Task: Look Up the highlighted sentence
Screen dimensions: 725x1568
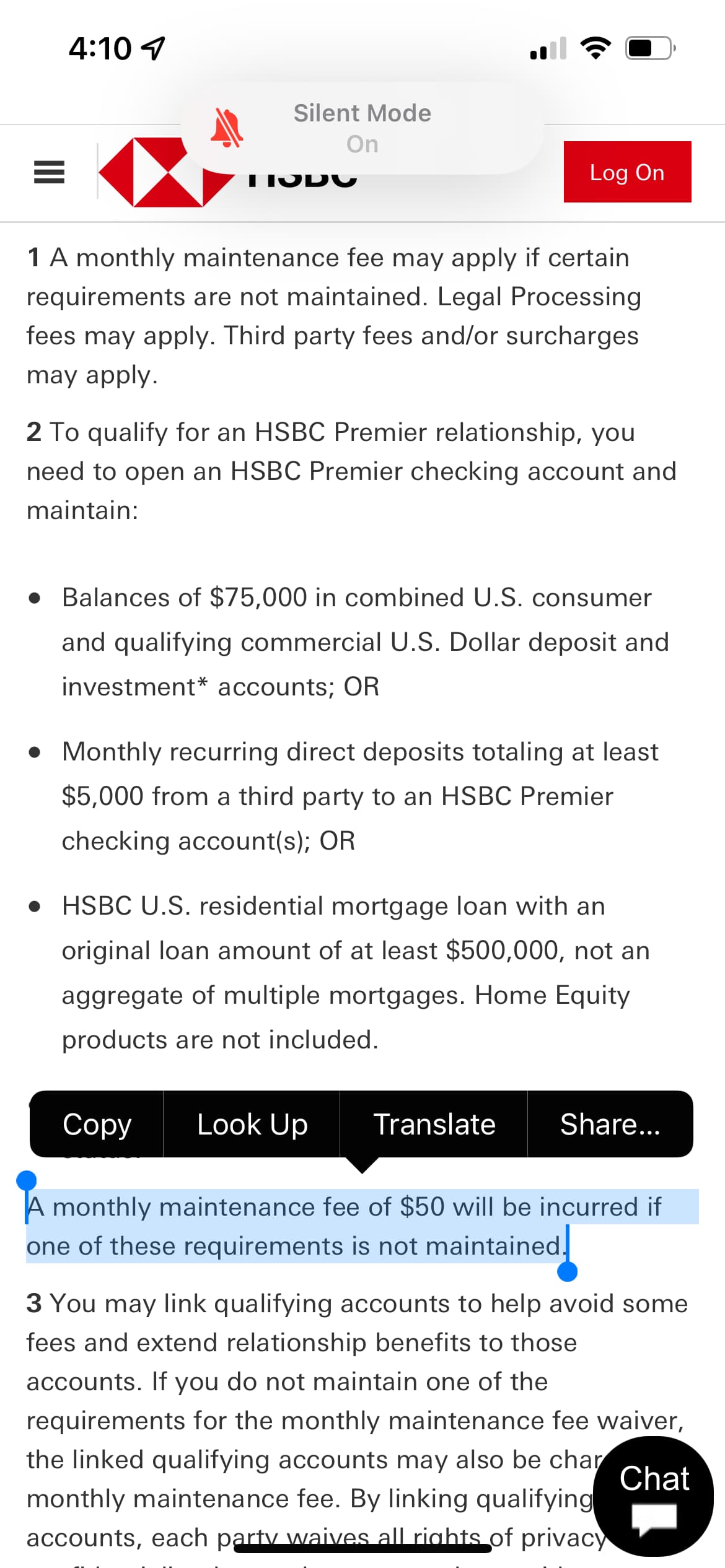Action: tap(252, 1125)
